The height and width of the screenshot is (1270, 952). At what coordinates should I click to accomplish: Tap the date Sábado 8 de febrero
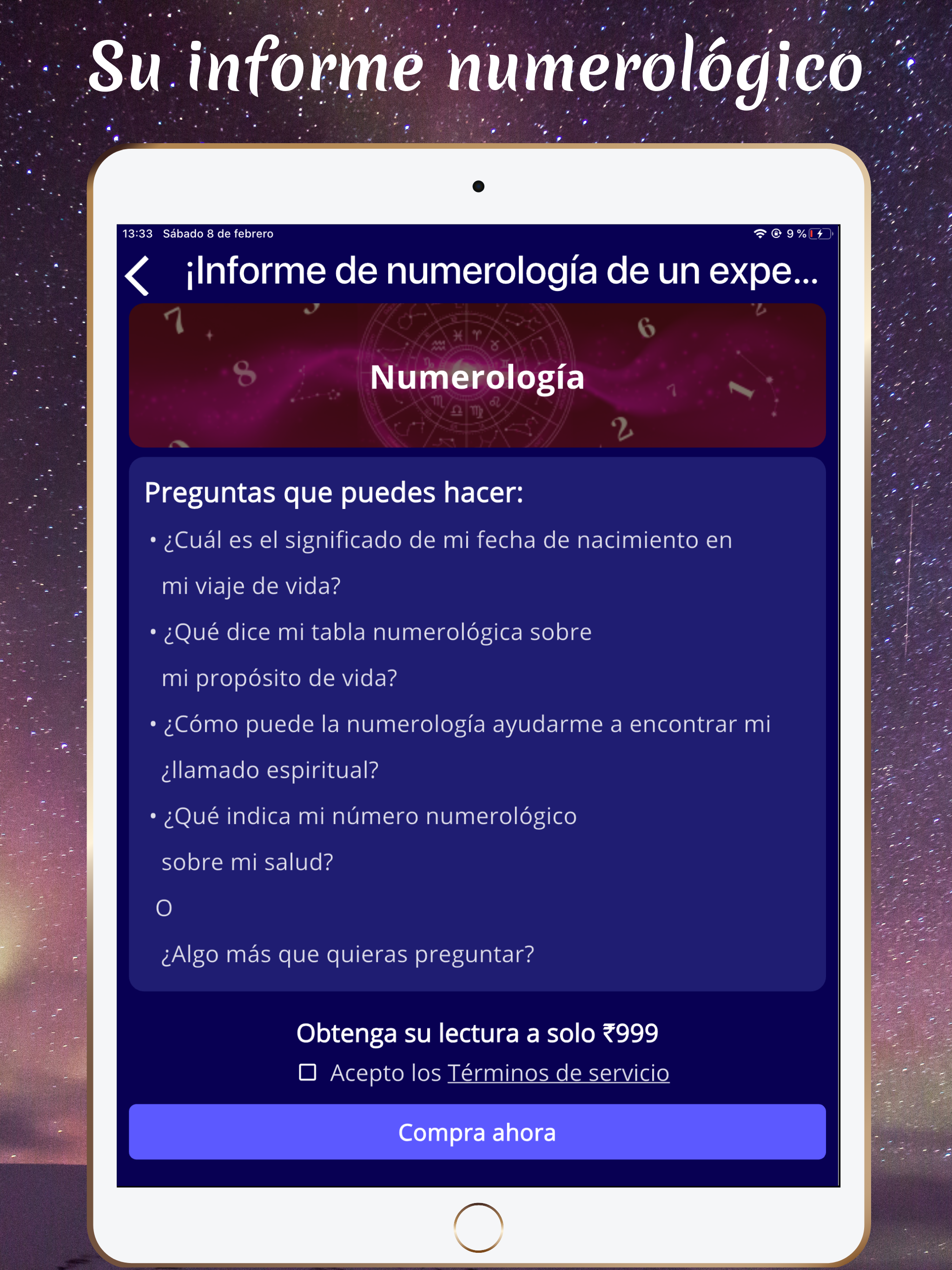point(219,233)
